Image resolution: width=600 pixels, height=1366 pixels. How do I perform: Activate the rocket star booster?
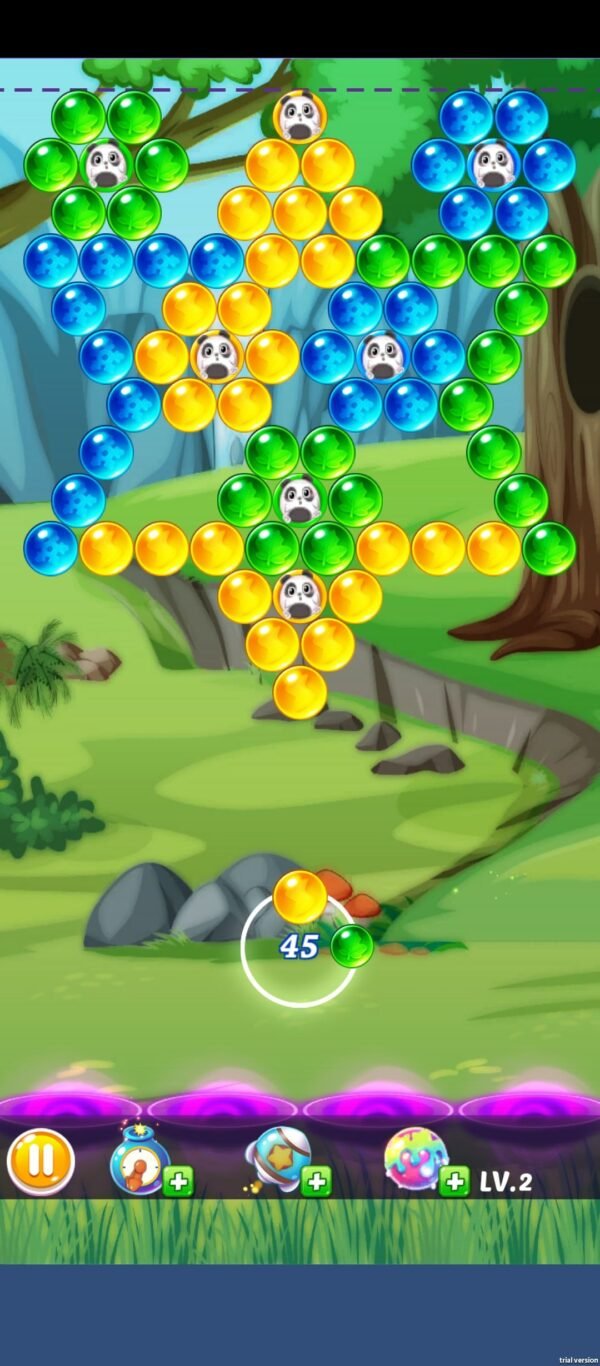pos(277,1161)
